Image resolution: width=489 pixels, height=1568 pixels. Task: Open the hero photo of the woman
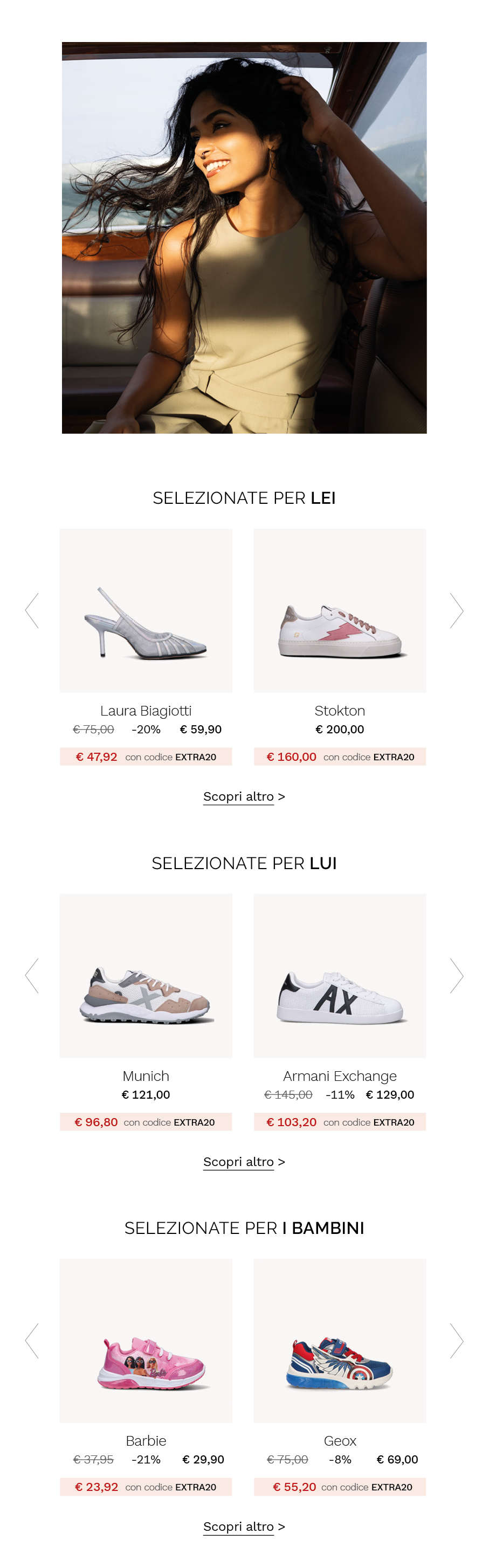[244, 238]
